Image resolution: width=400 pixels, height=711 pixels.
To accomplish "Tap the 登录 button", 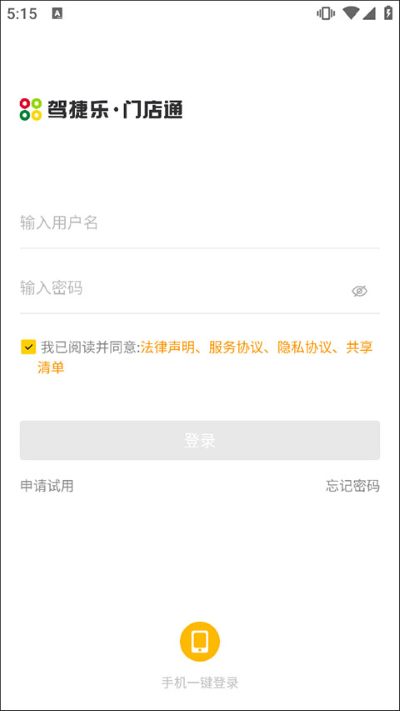I will 200,440.
